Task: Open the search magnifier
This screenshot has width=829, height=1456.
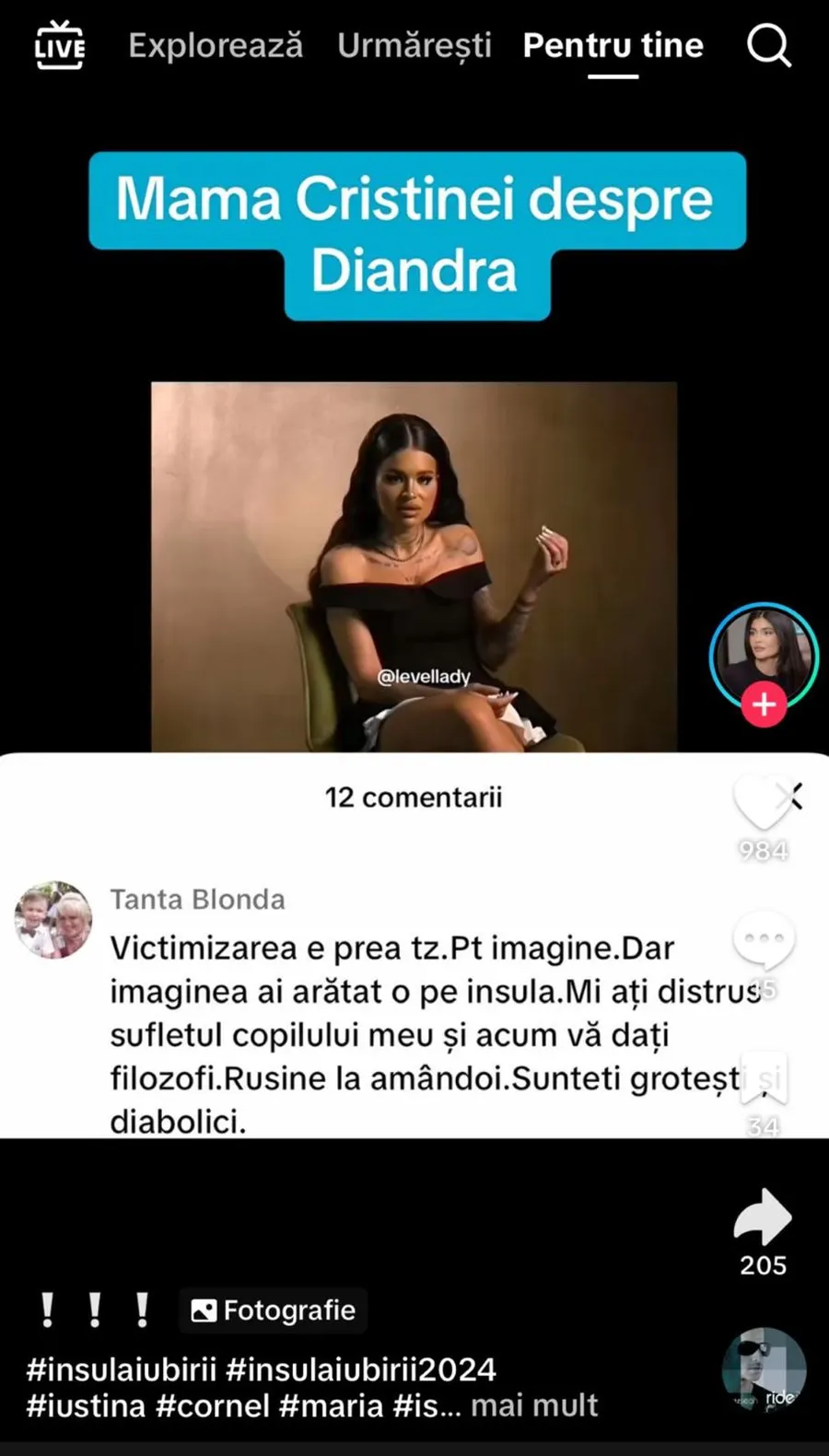Action: click(x=768, y=44)
